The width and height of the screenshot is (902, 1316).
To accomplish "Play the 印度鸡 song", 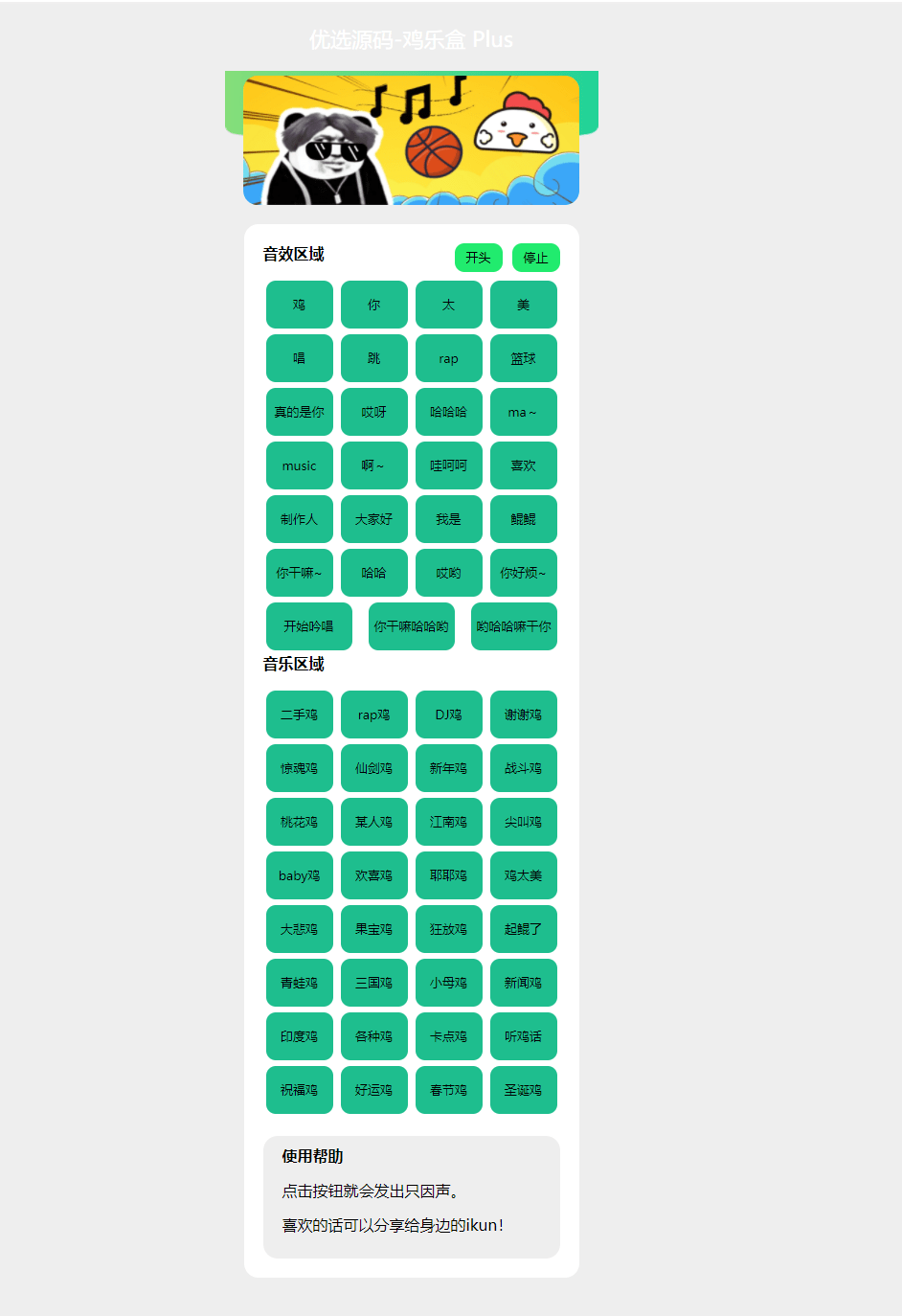I will [299, 1036].
